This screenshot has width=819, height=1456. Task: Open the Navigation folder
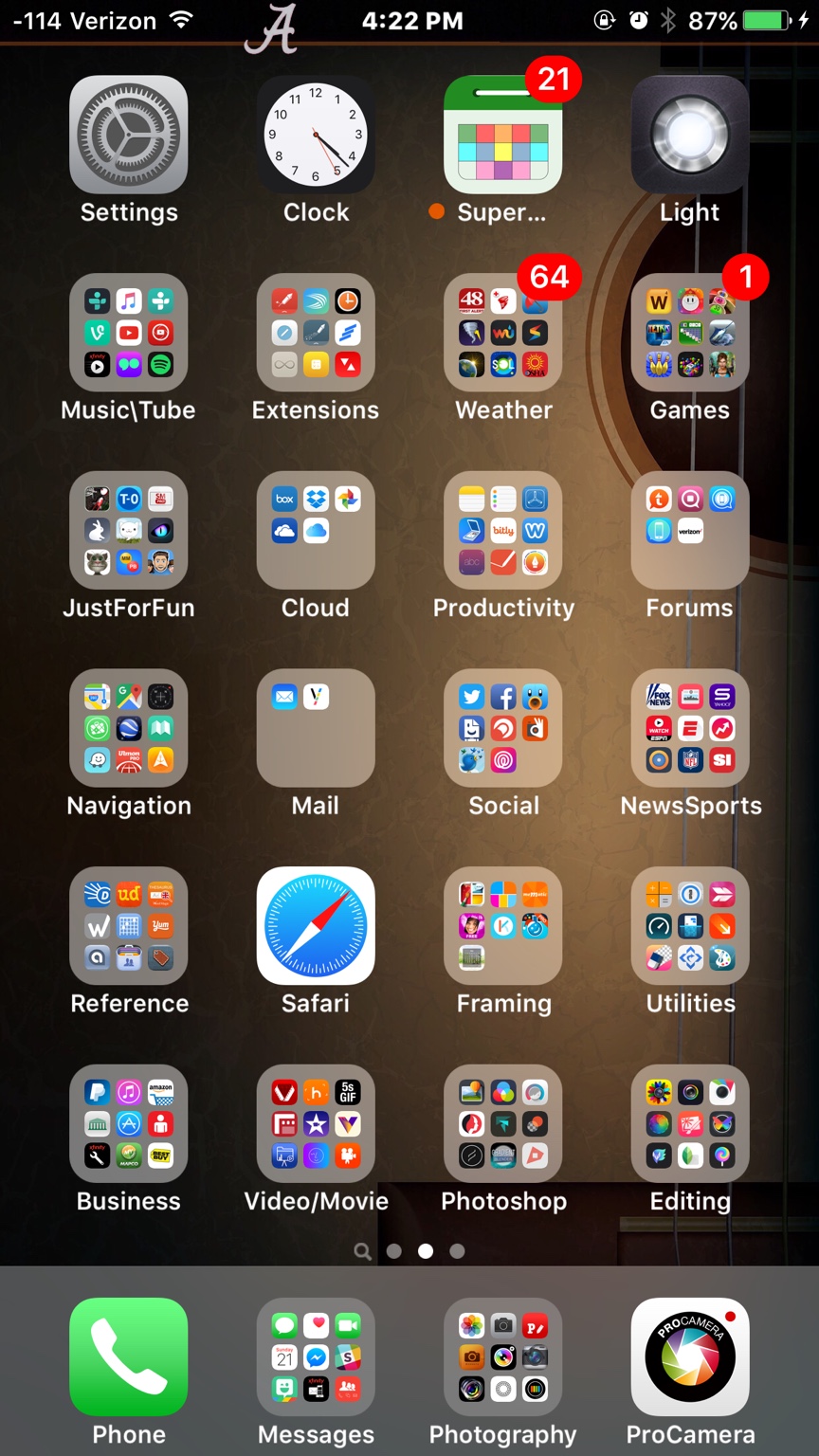[128, 728]
